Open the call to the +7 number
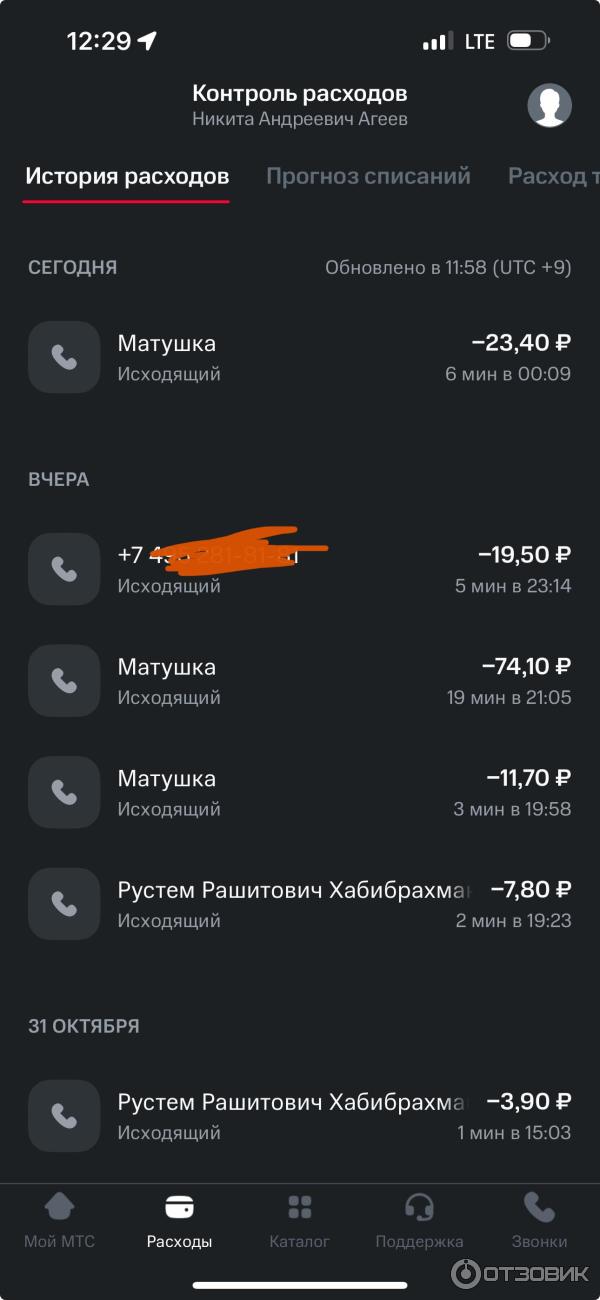The width and height of the screenshot is (600, 1300). point(300,569)
